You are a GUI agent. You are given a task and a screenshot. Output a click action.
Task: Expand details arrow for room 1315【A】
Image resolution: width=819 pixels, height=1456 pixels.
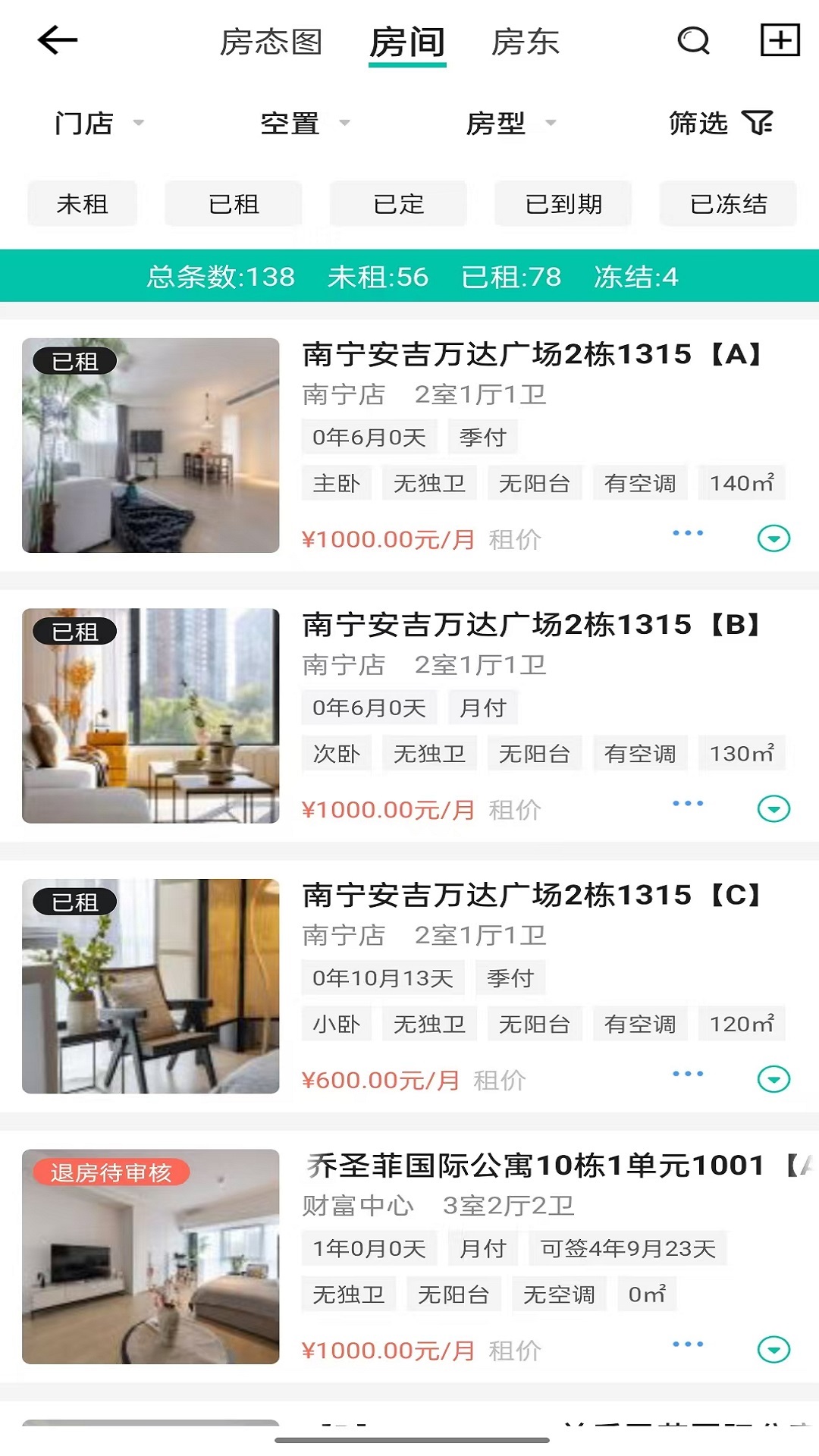[x=773, y=538]
